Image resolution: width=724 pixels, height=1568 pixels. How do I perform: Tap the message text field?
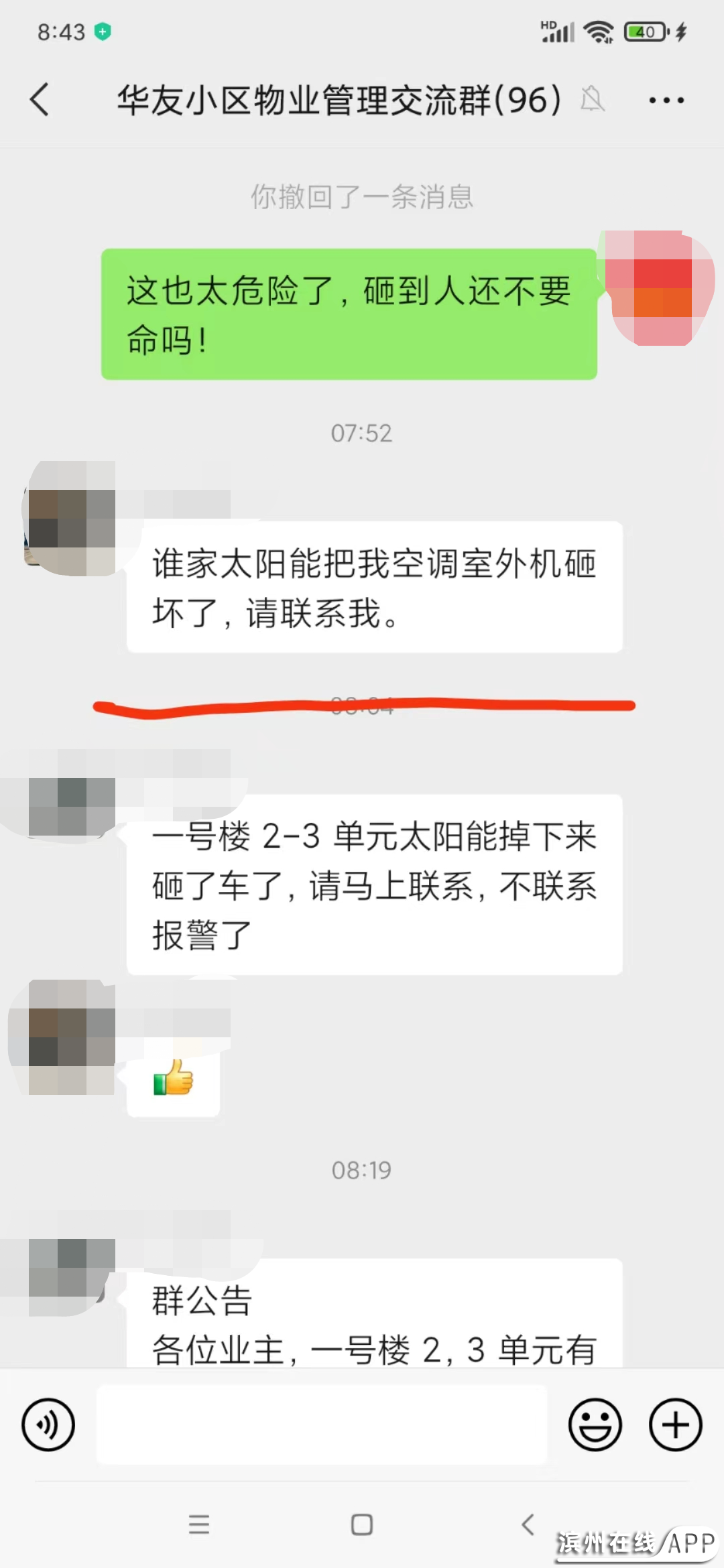coord(322,1425)
